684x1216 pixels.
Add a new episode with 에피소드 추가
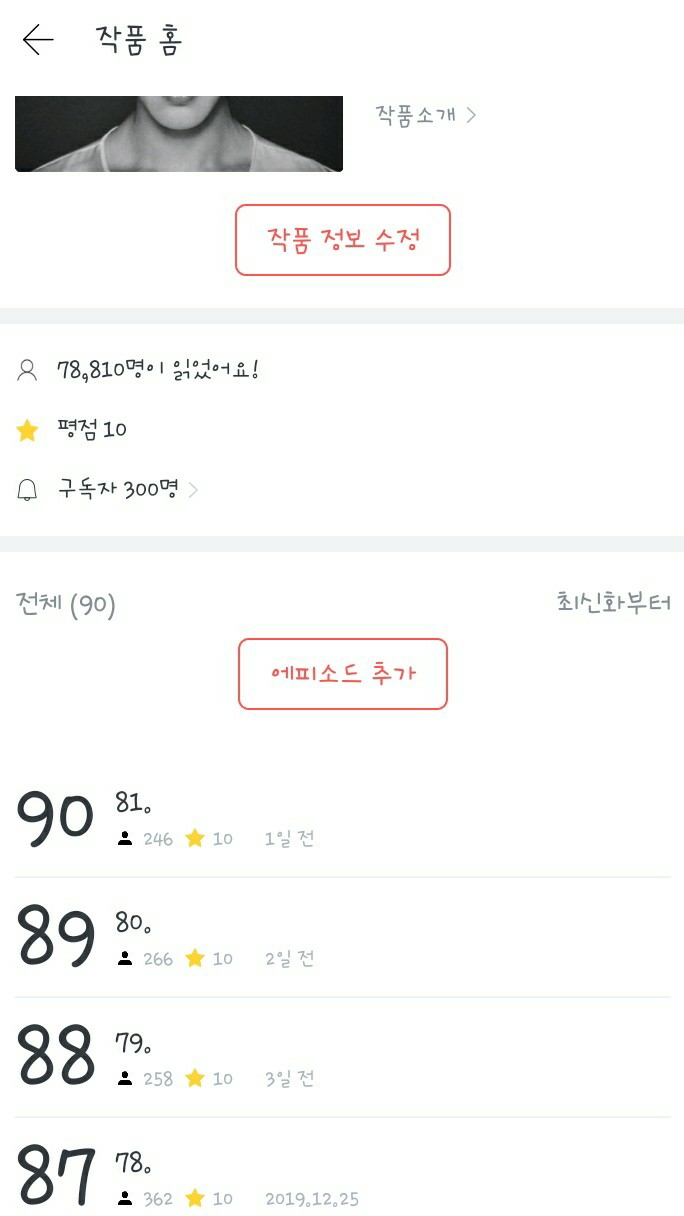pyautogui.click(x=343, y=674)
